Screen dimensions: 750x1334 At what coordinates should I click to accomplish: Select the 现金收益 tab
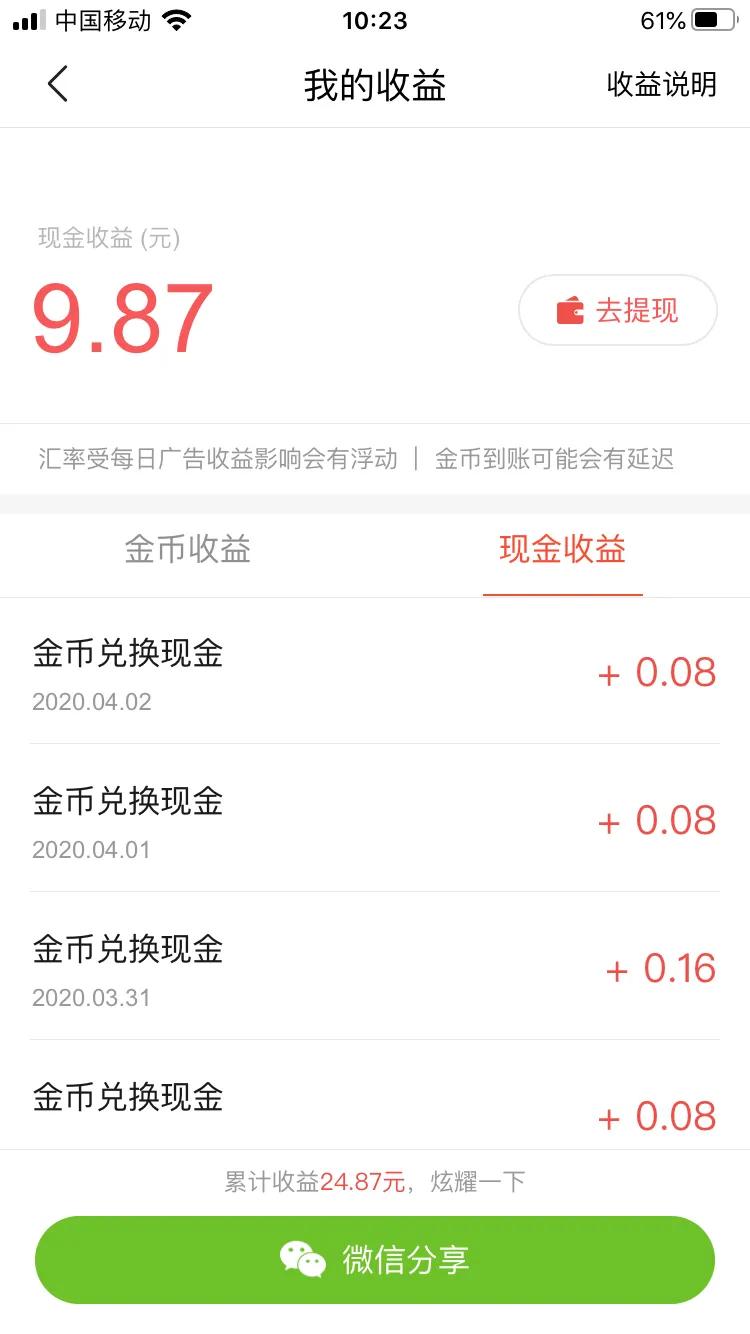[562, 550]
